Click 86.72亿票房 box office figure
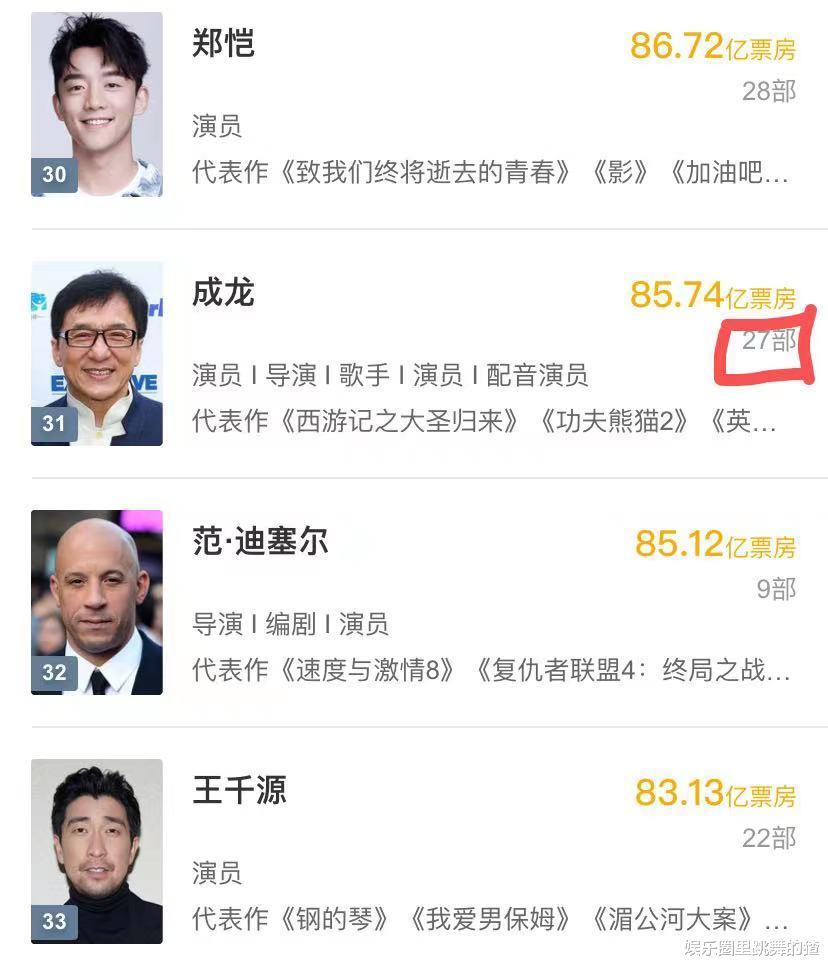This screenshot has width=828, height=967. pyautogui.click(x=713, y=46)
